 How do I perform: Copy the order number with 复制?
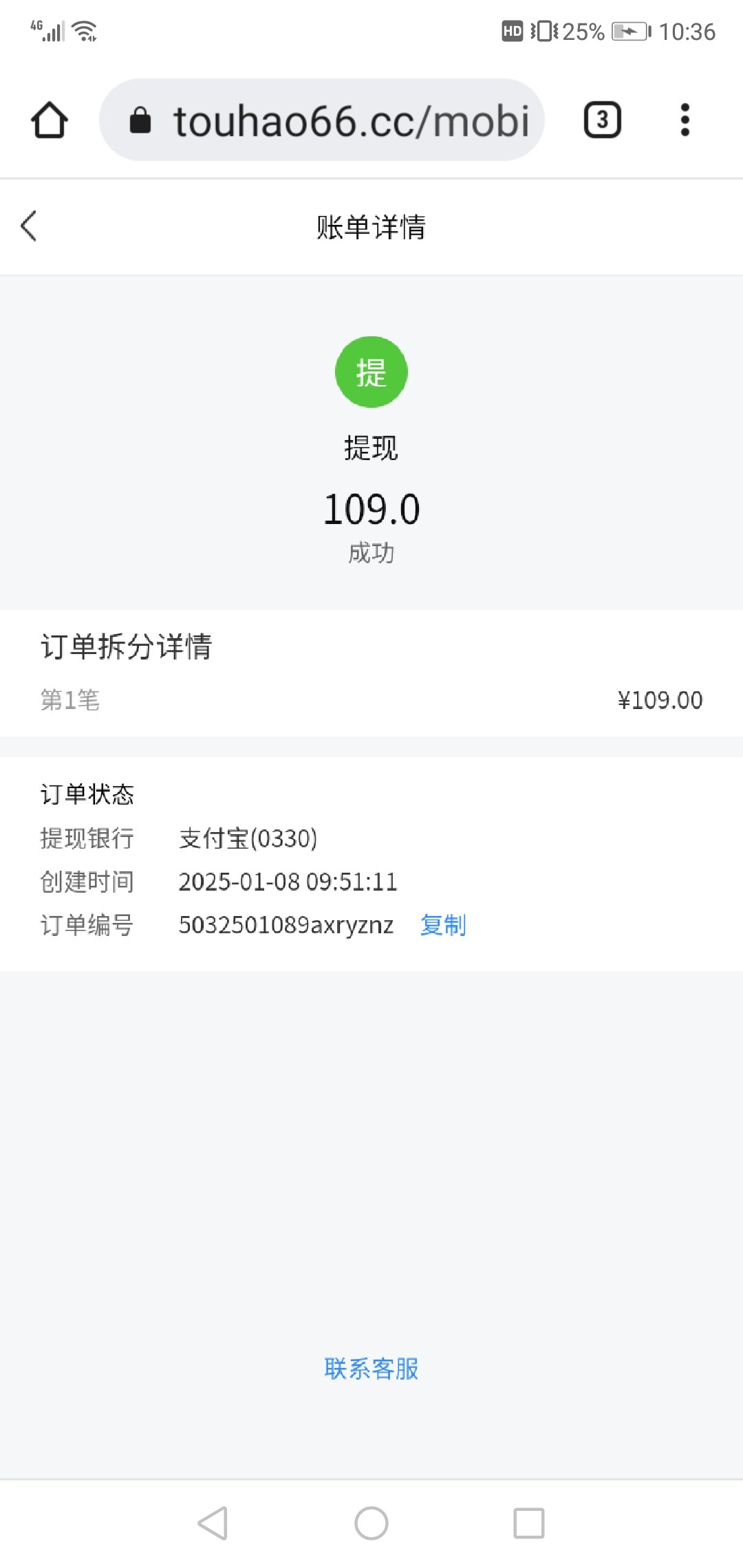pyautogui.click(x=443, y=926)
